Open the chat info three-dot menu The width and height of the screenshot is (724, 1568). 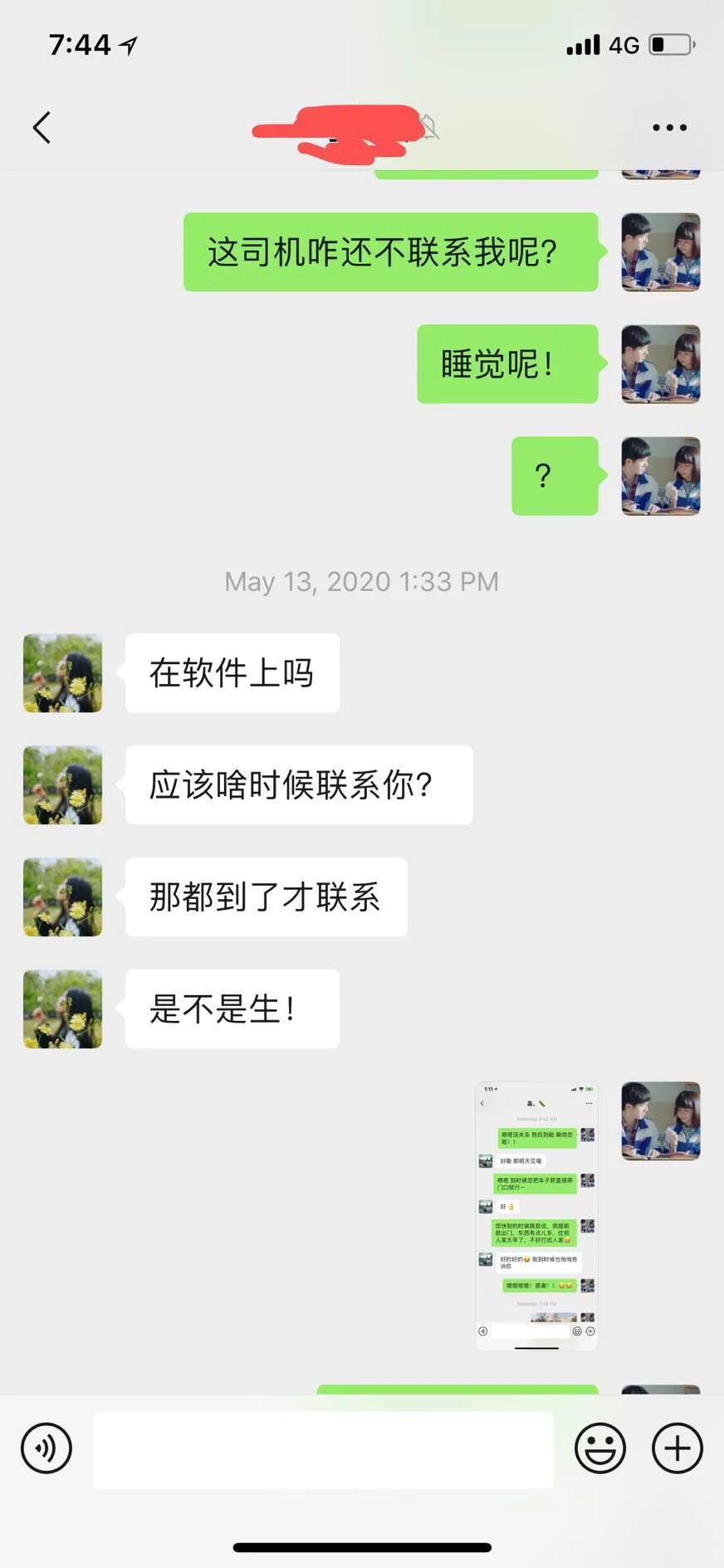click(669, 128)
